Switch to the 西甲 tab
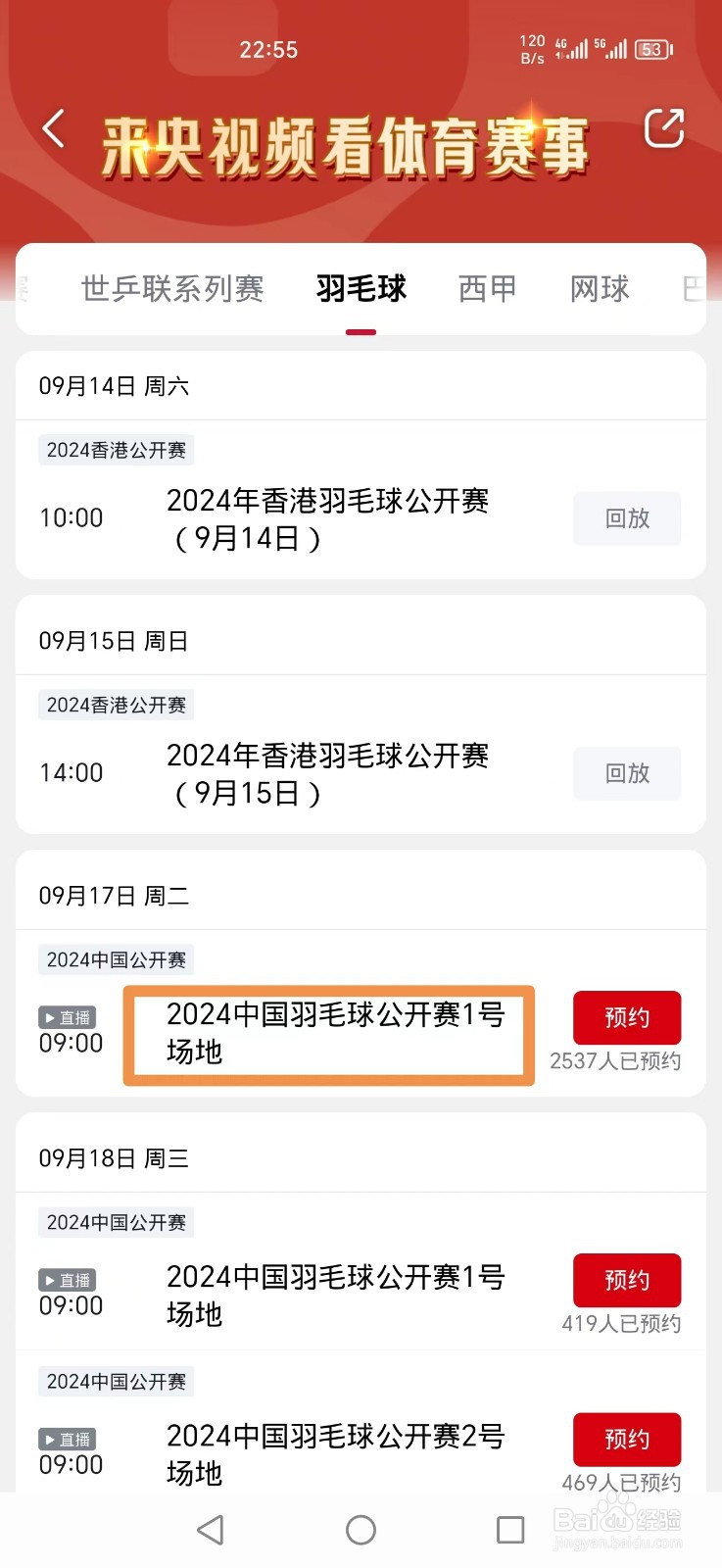Image resolution: width=722 pixels, height=1568 pixels. tap(488, 289)
